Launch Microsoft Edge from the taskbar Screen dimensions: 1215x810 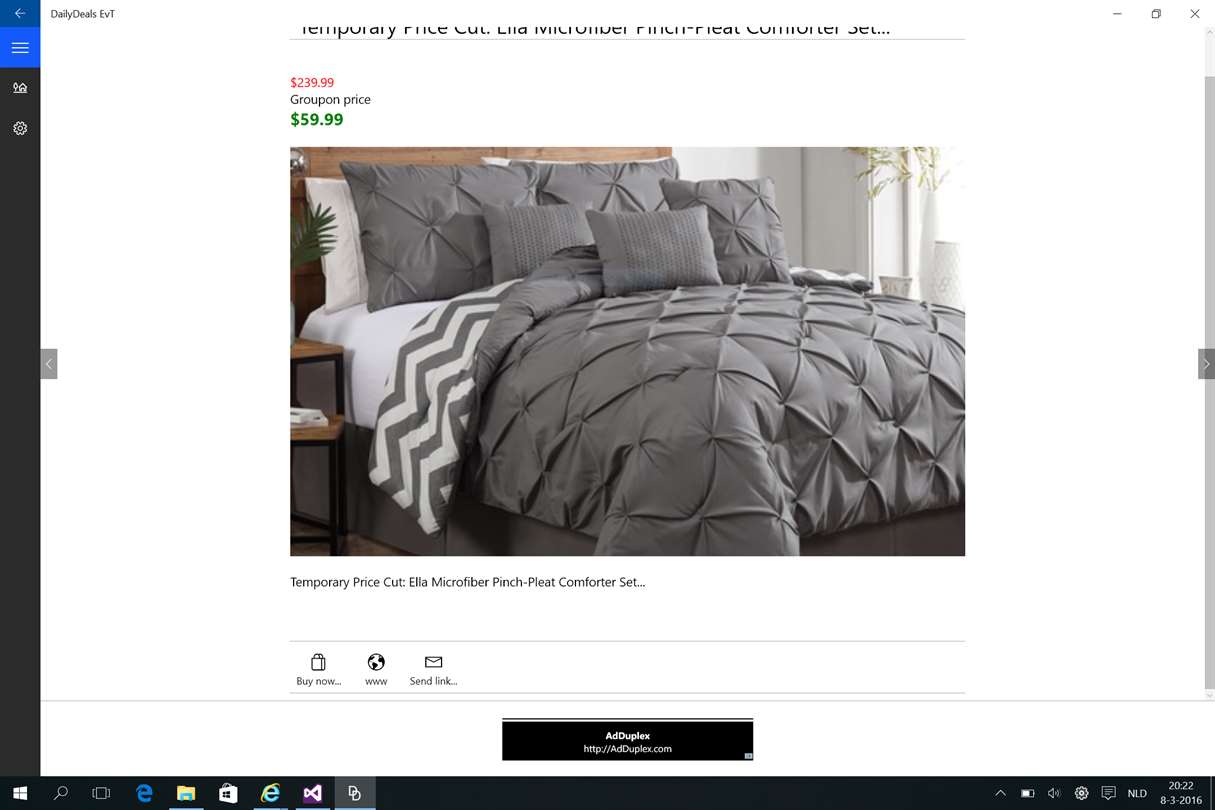click(x=144, y=793)
